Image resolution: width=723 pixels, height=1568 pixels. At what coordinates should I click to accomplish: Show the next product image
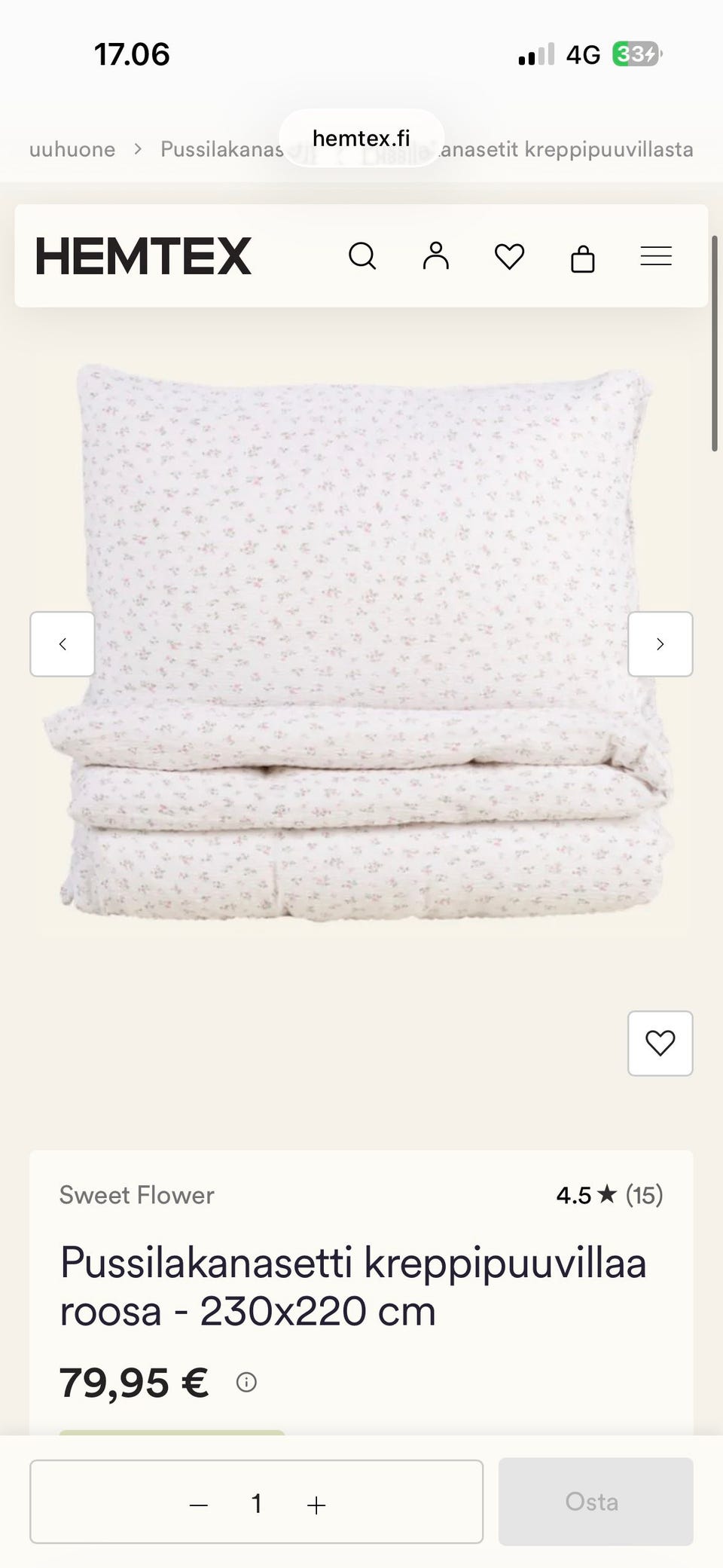click(660, 644)
